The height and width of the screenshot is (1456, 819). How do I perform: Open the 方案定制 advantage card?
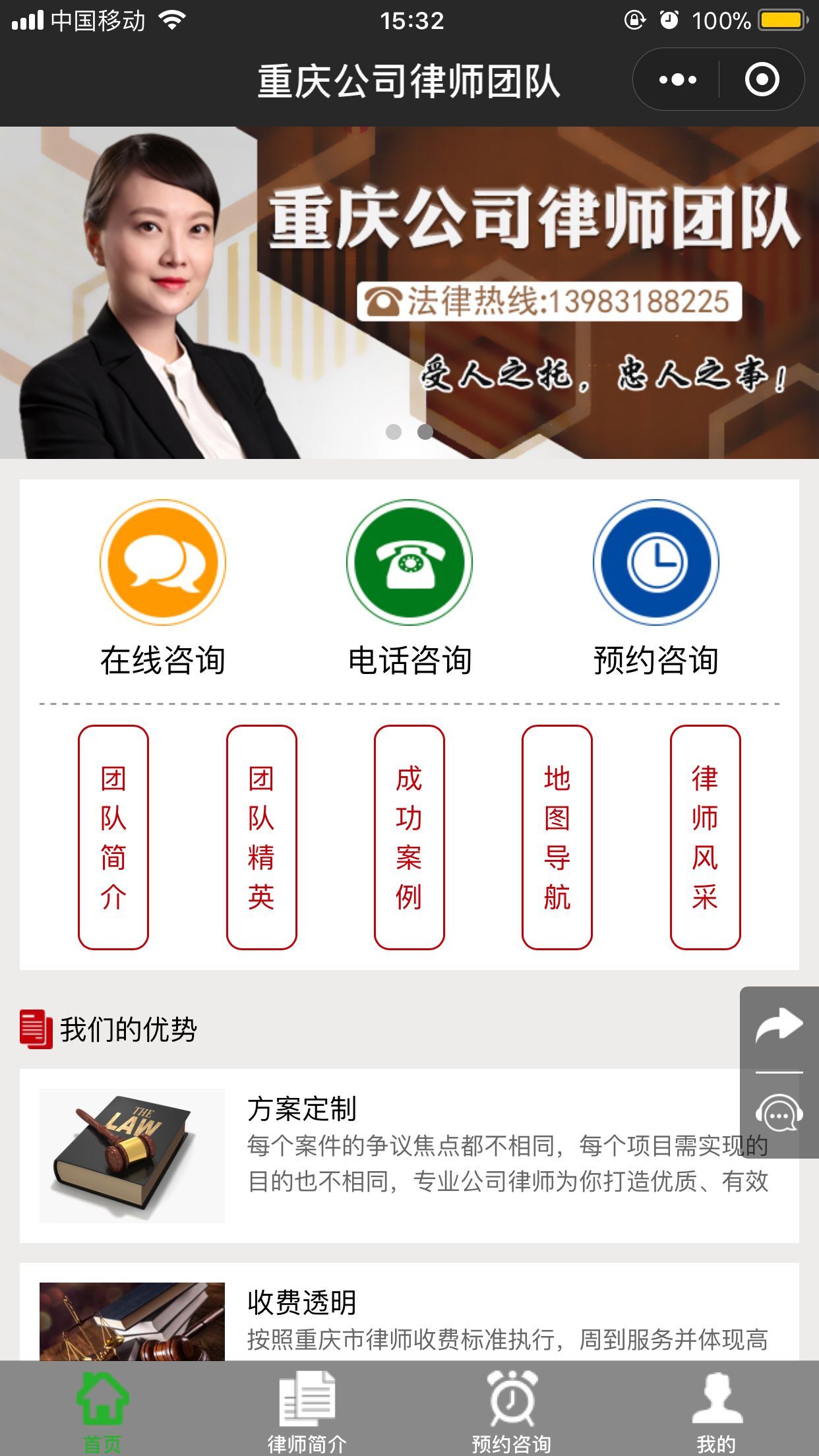pyautogui.click(x=409, y=1155)
